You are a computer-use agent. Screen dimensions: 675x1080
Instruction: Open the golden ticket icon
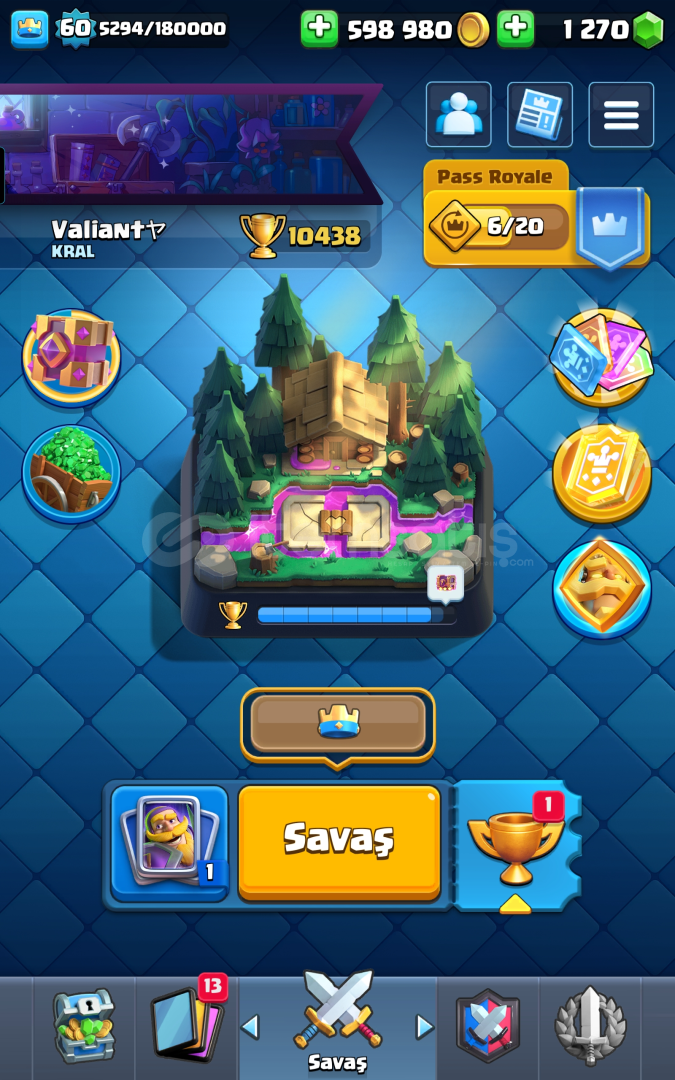click(602, 472)
